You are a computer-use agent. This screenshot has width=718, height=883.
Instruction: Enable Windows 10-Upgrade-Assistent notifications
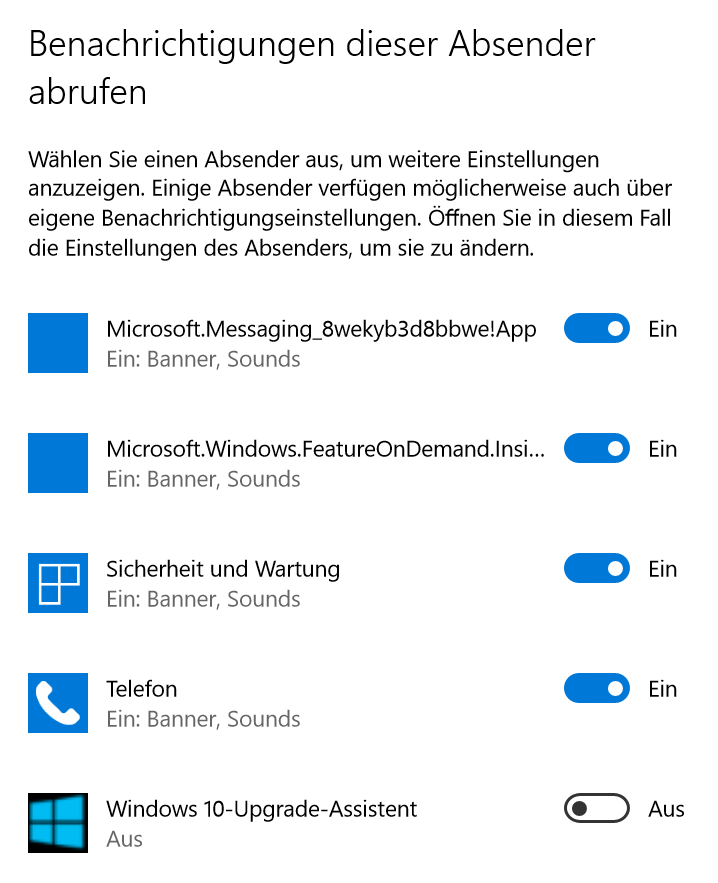[x=597, y=809]
